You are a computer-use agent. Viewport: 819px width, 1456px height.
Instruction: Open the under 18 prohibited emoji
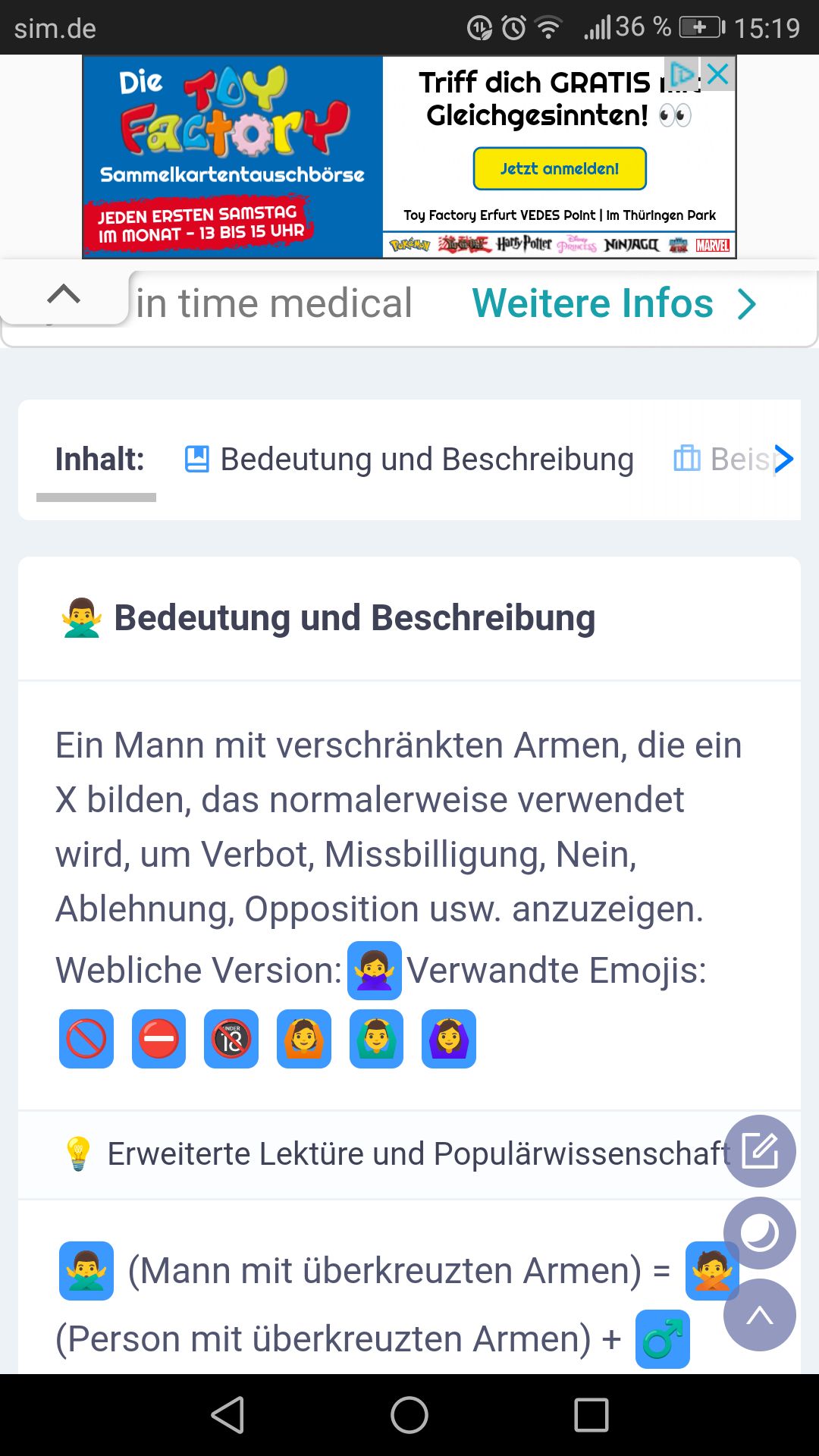231,1039
